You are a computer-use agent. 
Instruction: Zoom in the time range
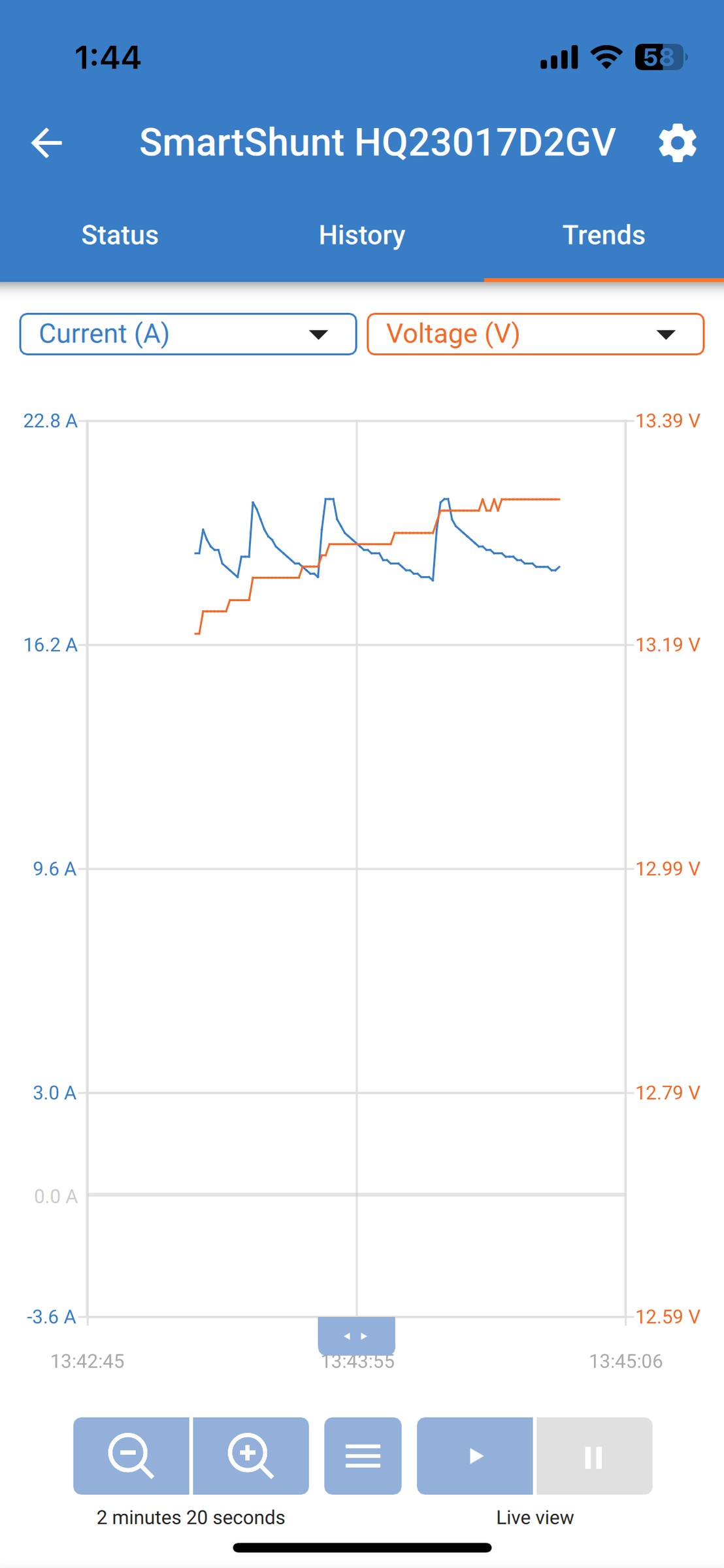[251, 1456]
